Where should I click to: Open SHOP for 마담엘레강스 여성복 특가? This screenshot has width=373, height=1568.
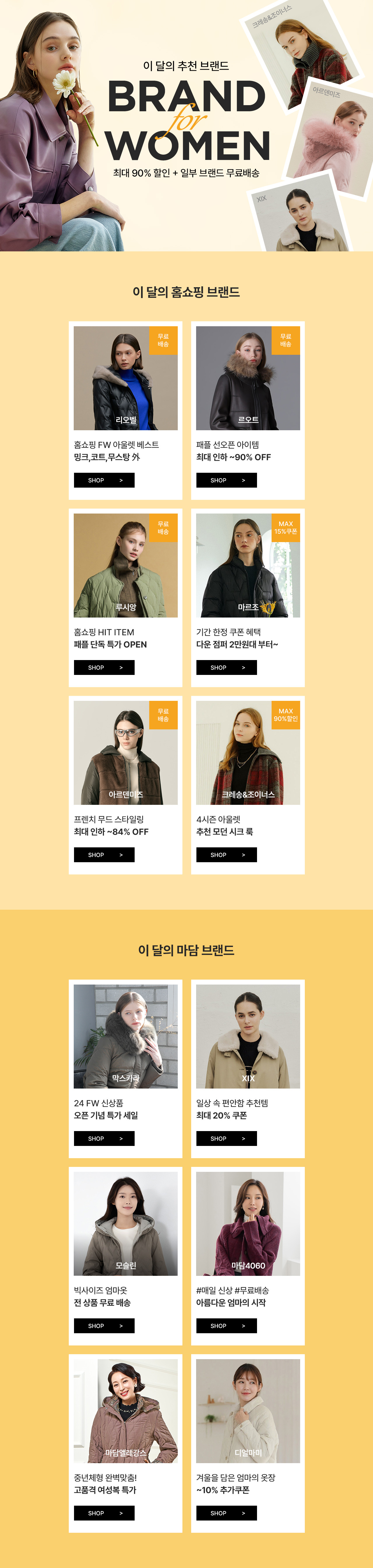(104, 1513)
